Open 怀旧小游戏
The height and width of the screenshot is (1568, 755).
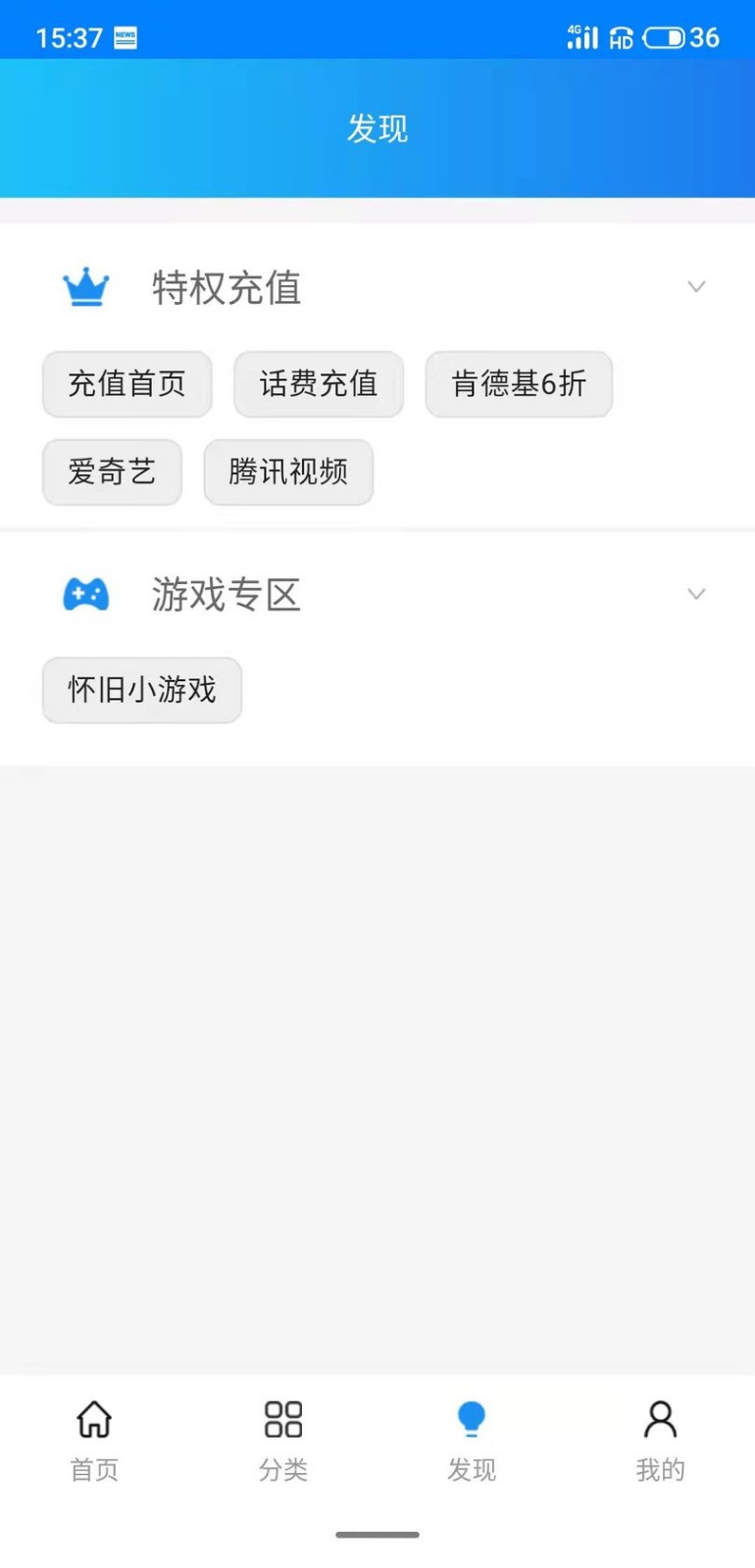point(142,690)
